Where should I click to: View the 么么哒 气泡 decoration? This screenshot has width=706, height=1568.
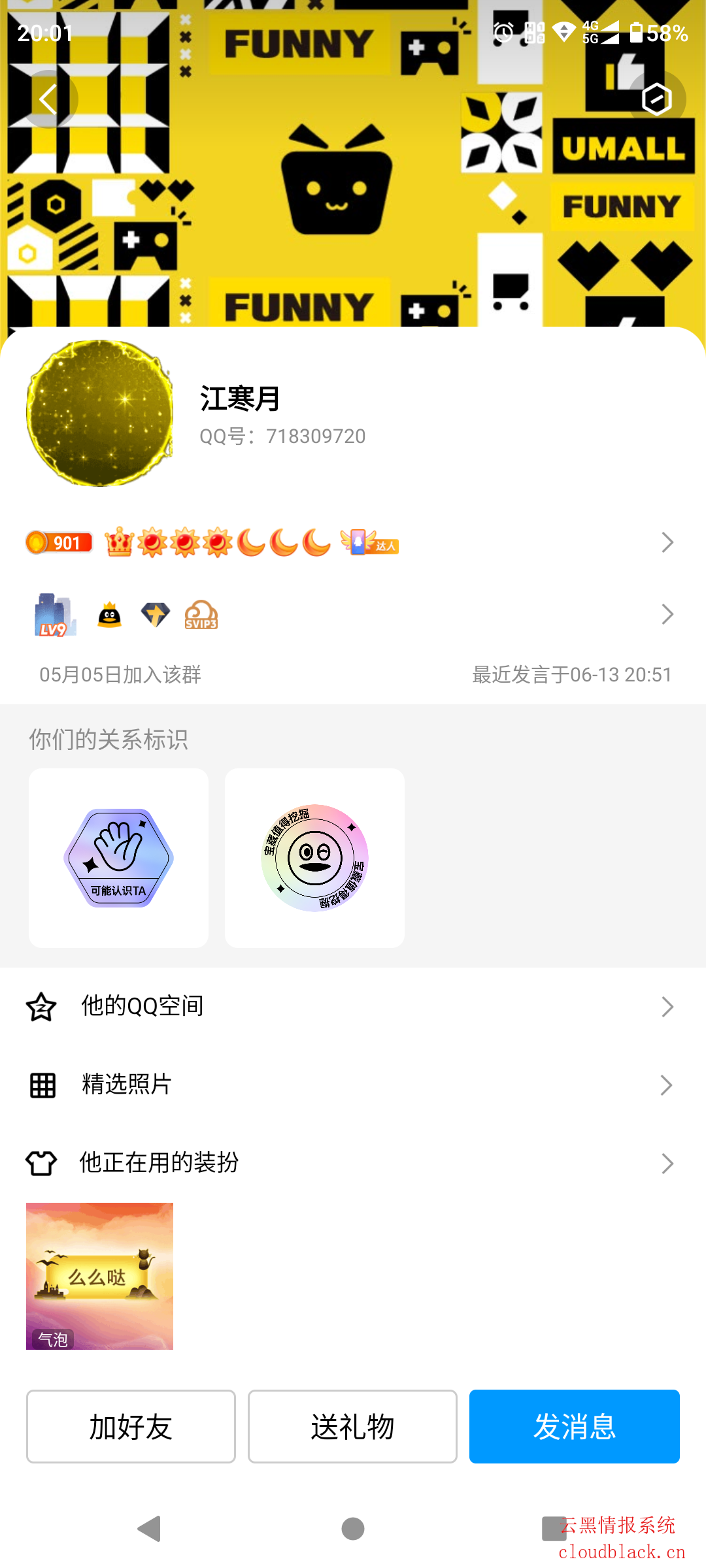pyautogui.click(x=99, y=1276)
